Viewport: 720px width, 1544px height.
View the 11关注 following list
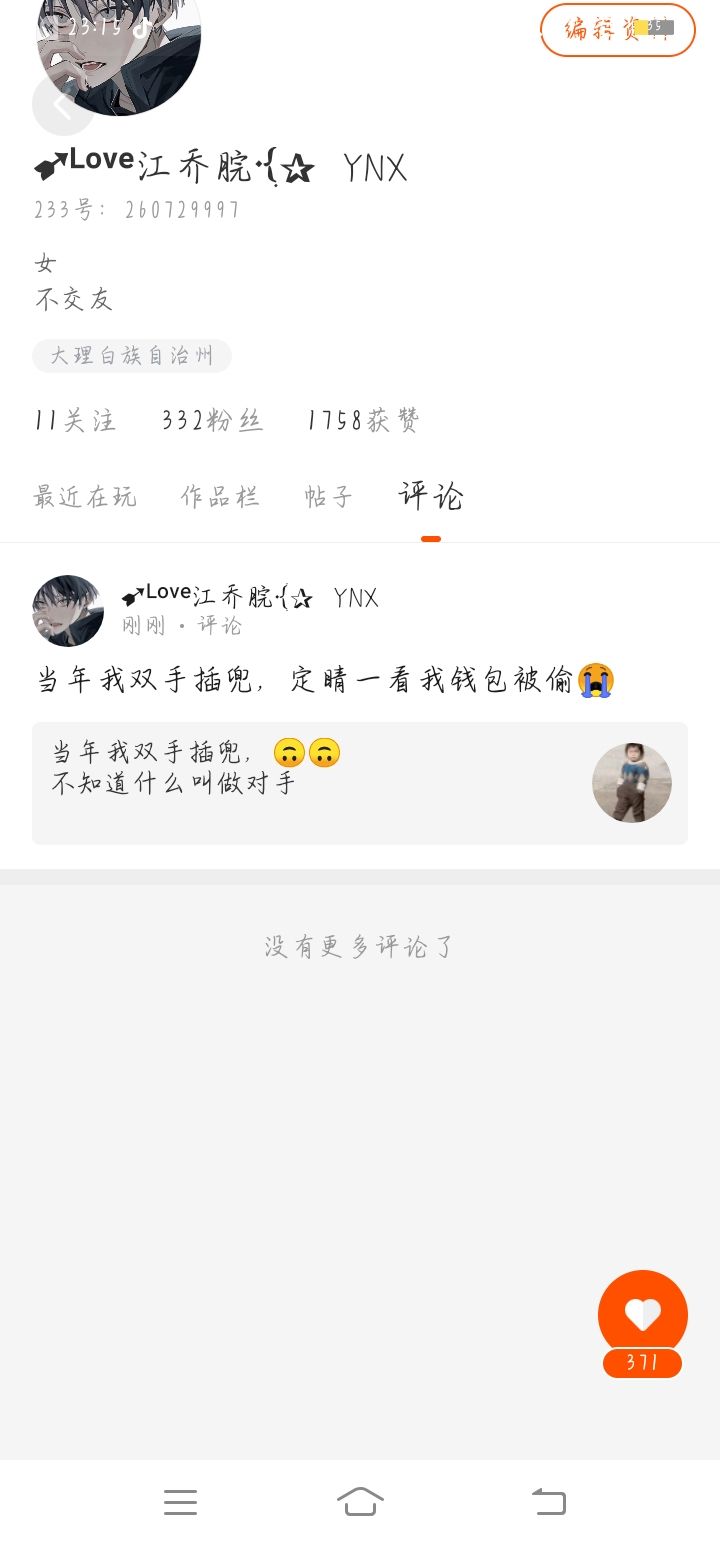tap(75, 421)
